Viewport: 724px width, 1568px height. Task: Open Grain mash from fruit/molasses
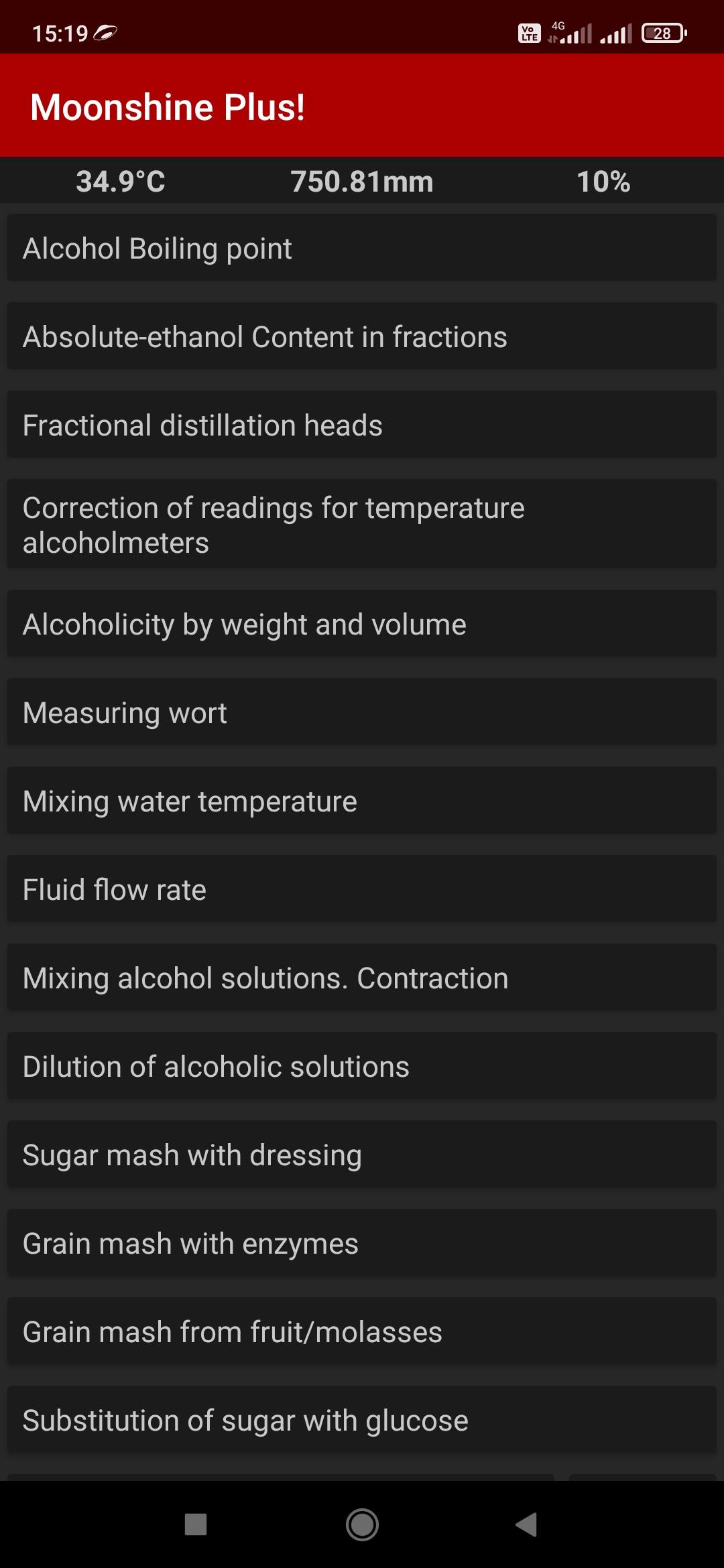click(x=362, y=1331)
